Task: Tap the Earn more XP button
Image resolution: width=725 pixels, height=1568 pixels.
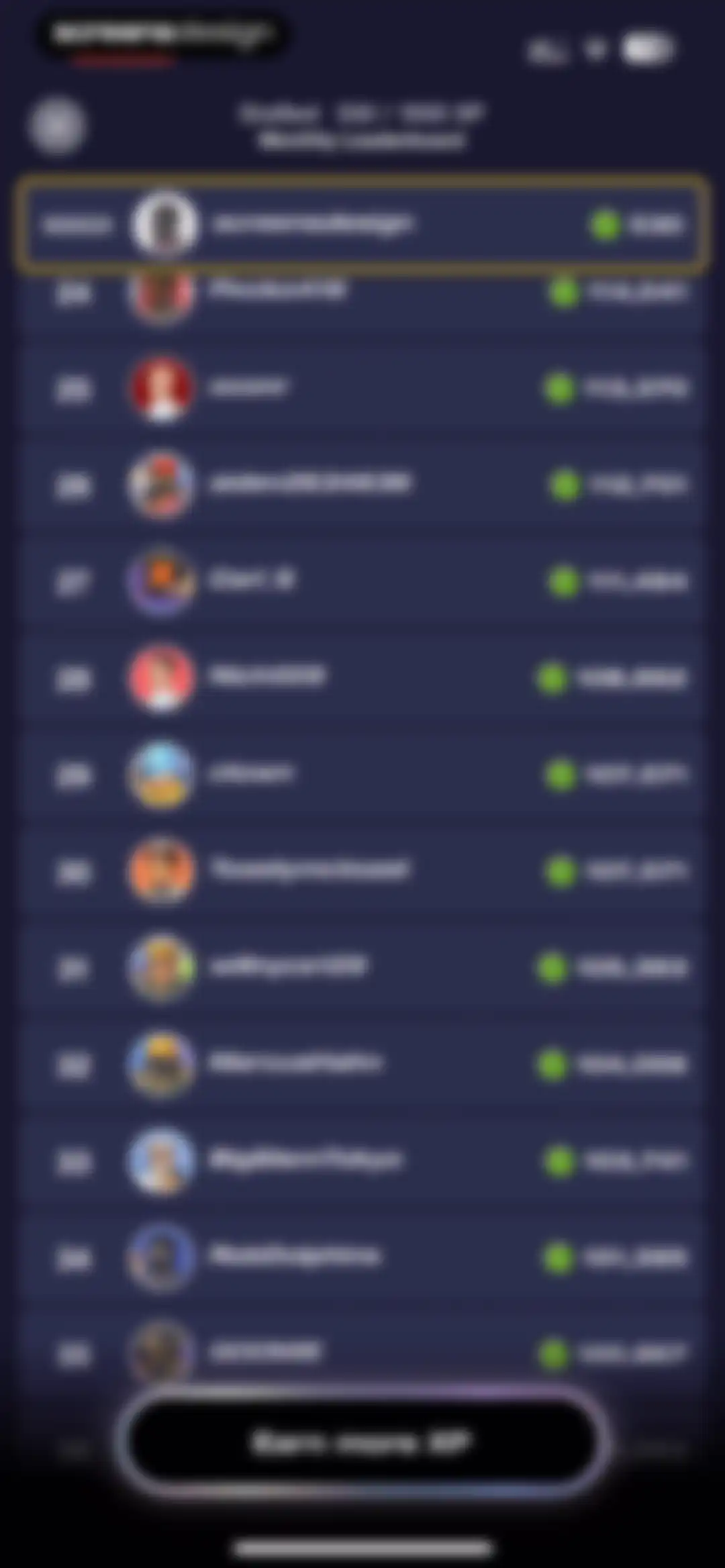Action: pos(362,1442)
